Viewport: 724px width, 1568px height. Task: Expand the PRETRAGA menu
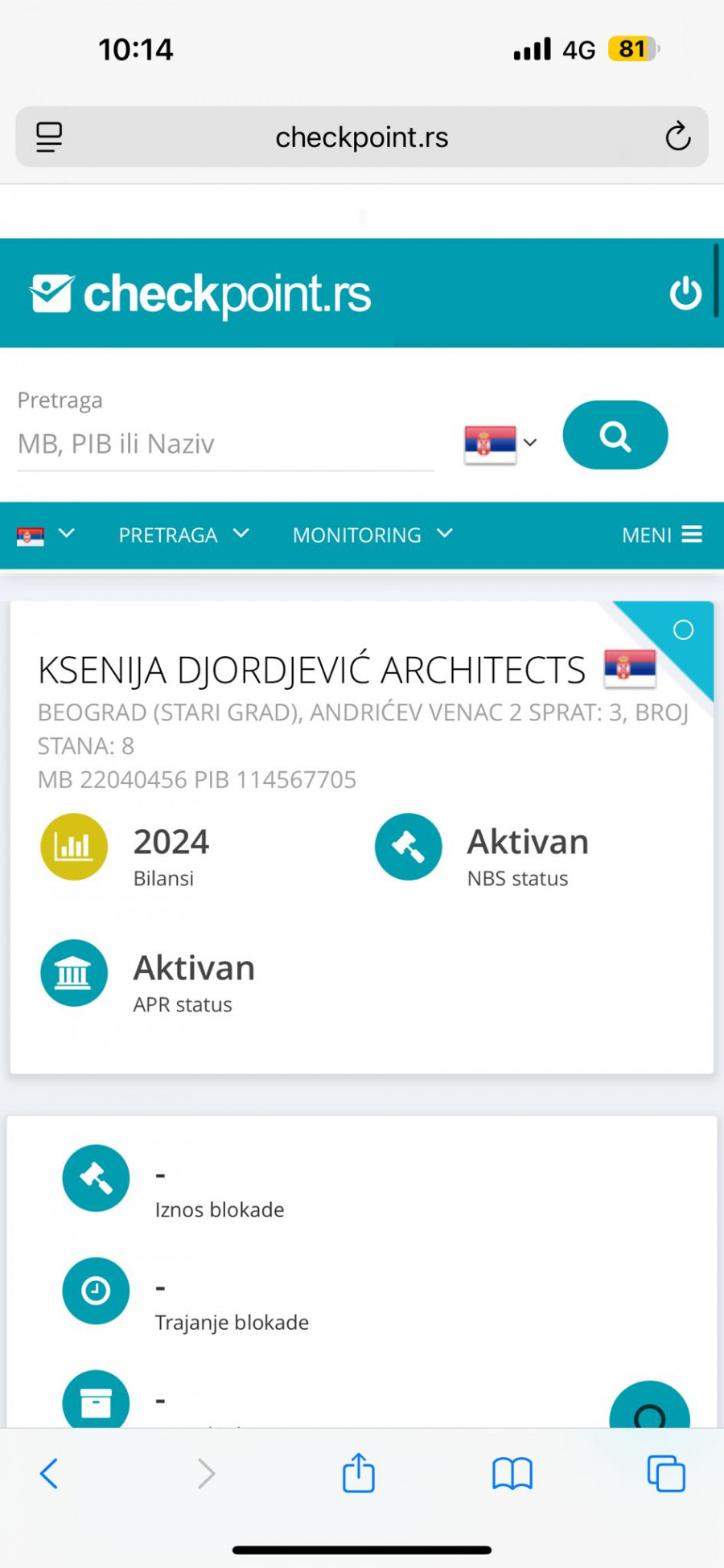[183, 535]
